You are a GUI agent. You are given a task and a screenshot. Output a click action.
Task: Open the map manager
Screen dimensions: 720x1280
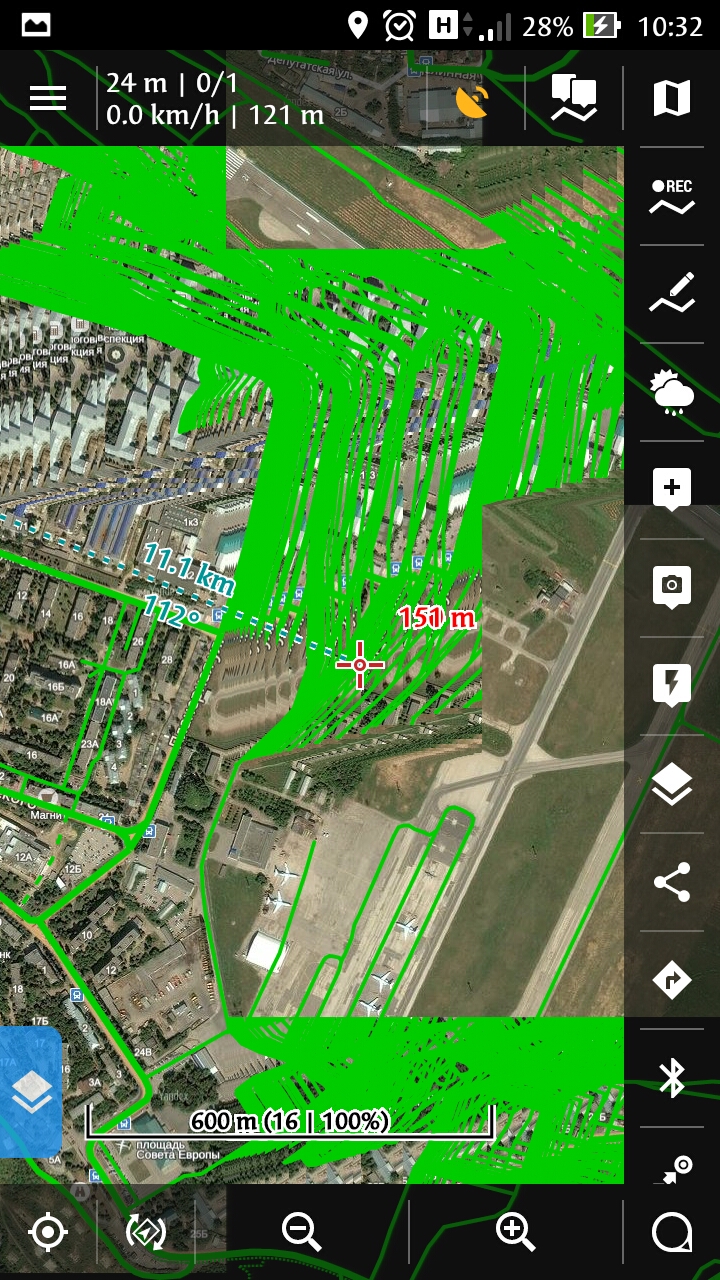672,98
